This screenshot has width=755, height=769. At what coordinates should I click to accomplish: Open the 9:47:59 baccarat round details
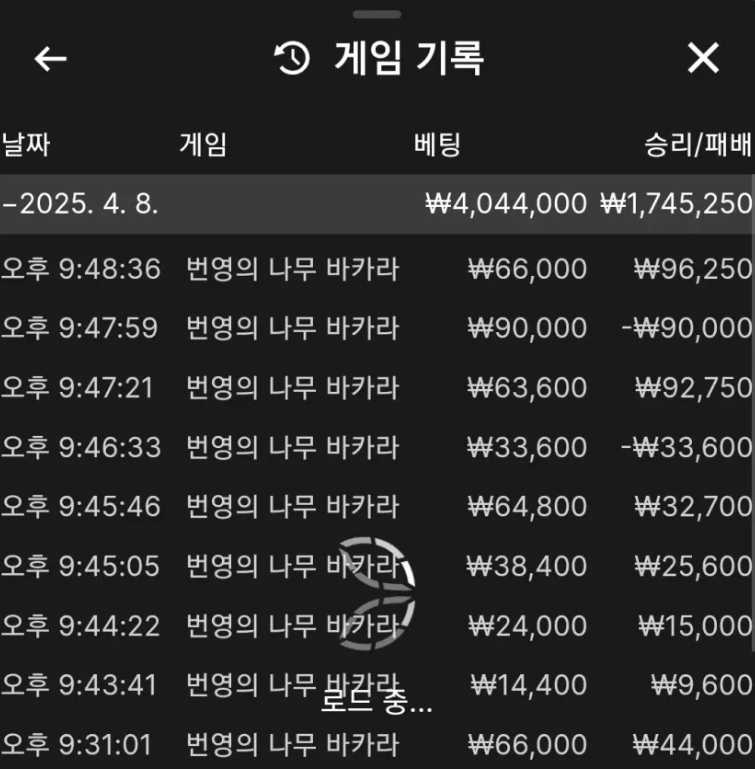[x=377, y=328]
